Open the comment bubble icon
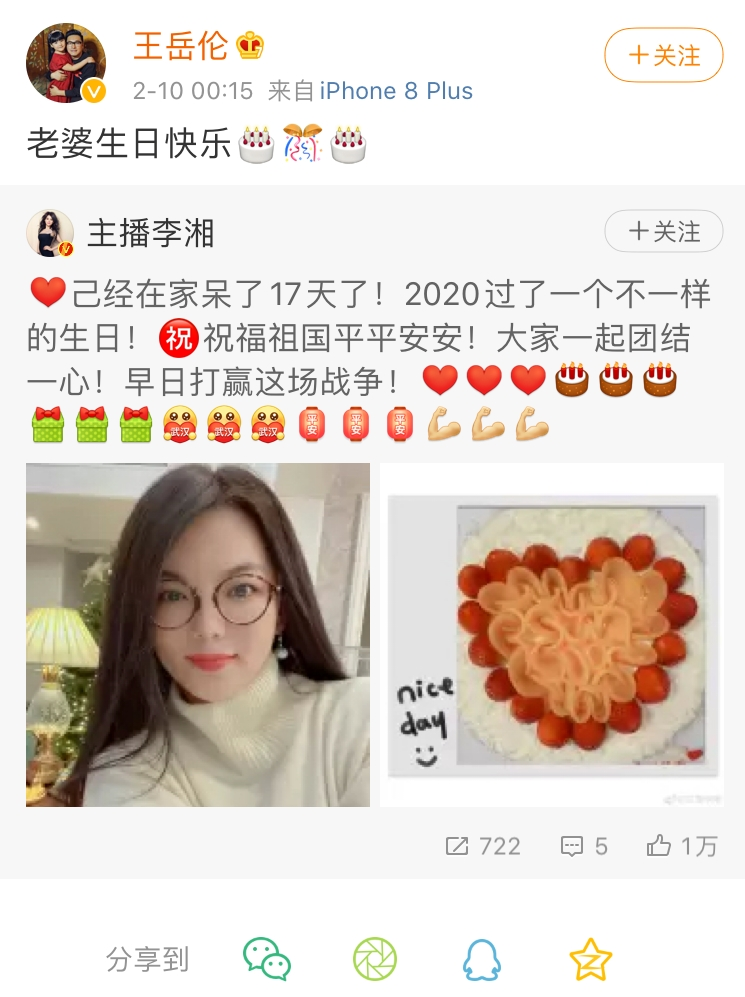This screenshot has height=997, width=745. pos(570,846)
